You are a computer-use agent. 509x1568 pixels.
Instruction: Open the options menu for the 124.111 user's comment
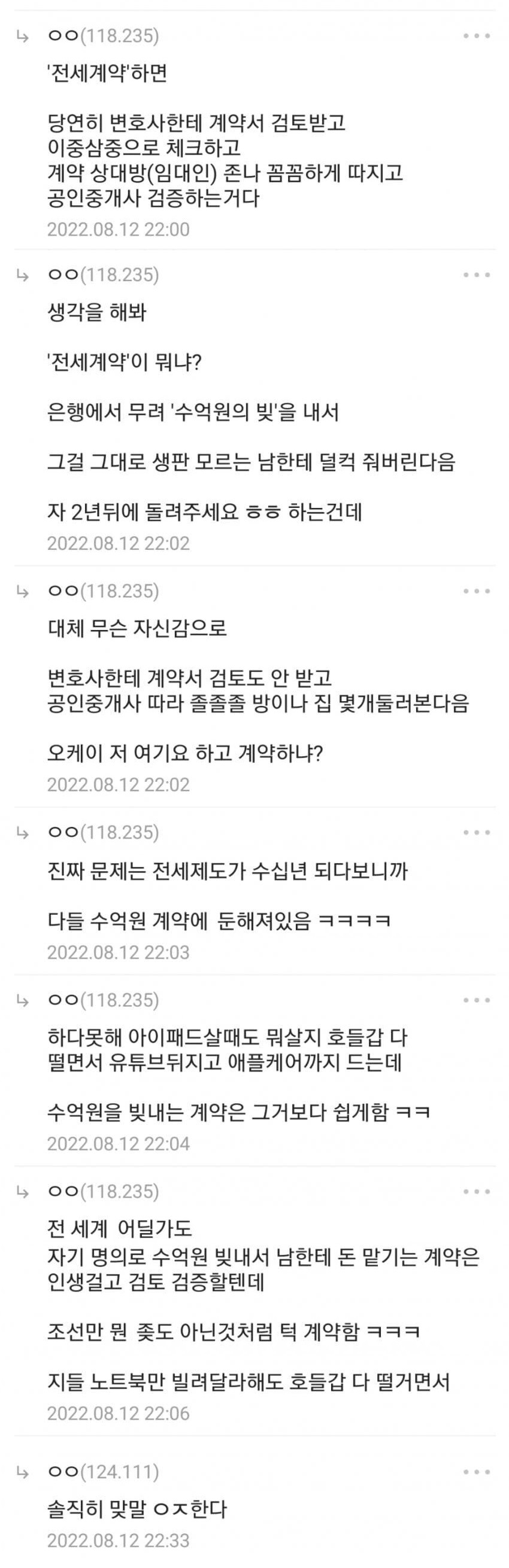[x=476, y=1472]
